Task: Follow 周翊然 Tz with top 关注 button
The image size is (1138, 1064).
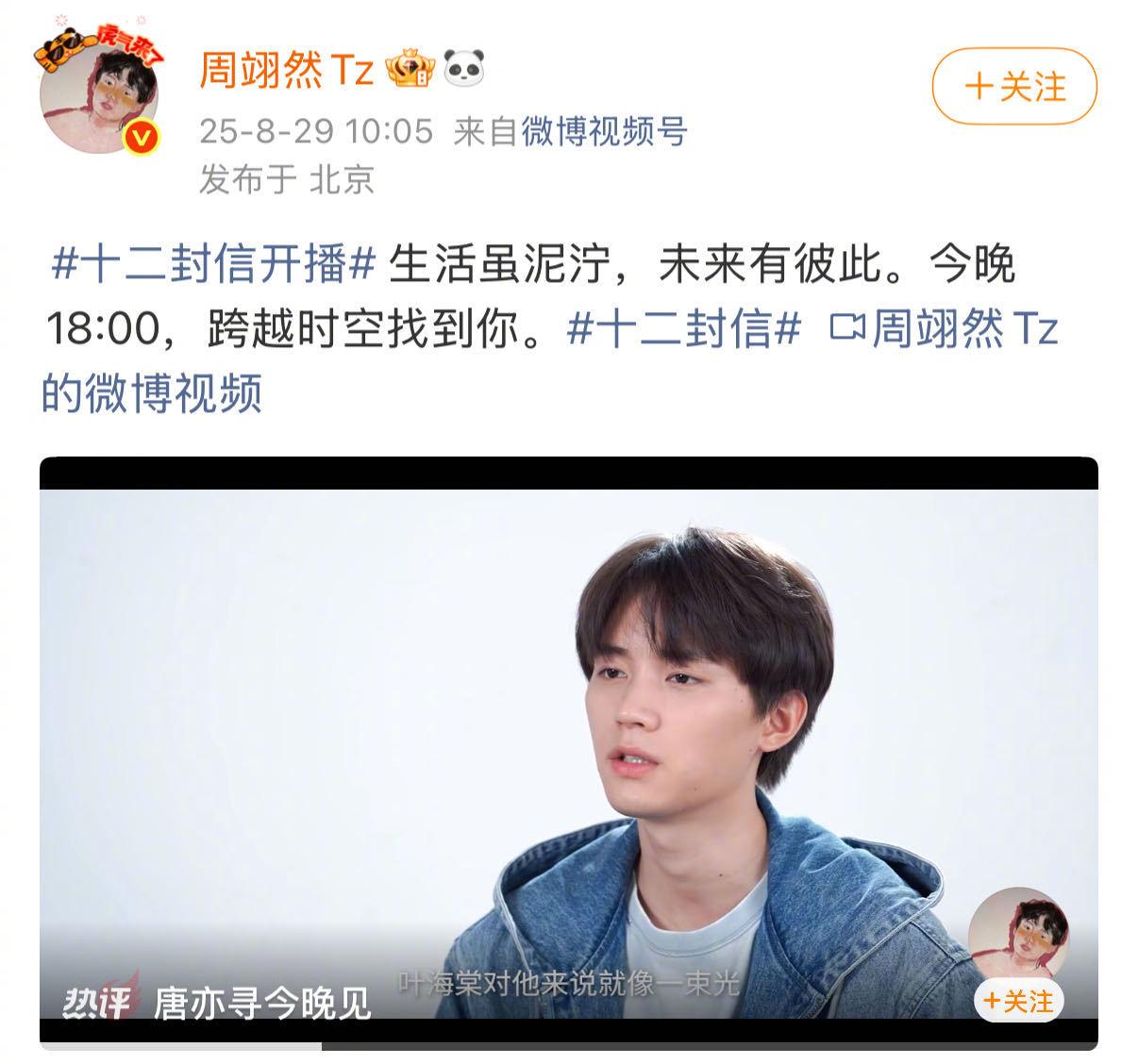Action: (1014, 87)
